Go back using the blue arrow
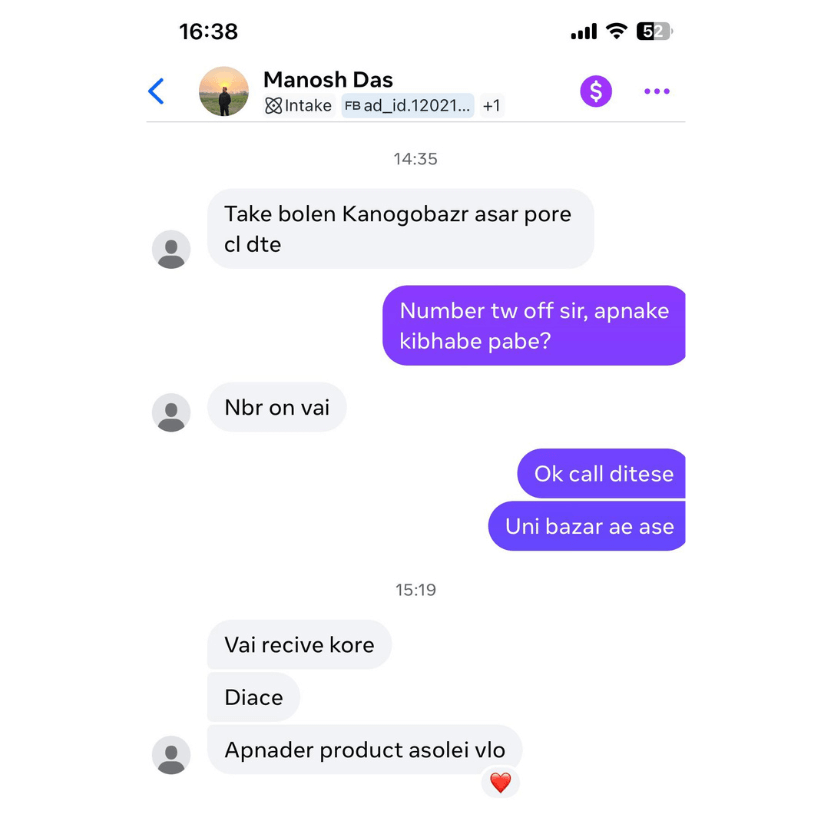The image size is (832, 821). click(x=156, y=92)
